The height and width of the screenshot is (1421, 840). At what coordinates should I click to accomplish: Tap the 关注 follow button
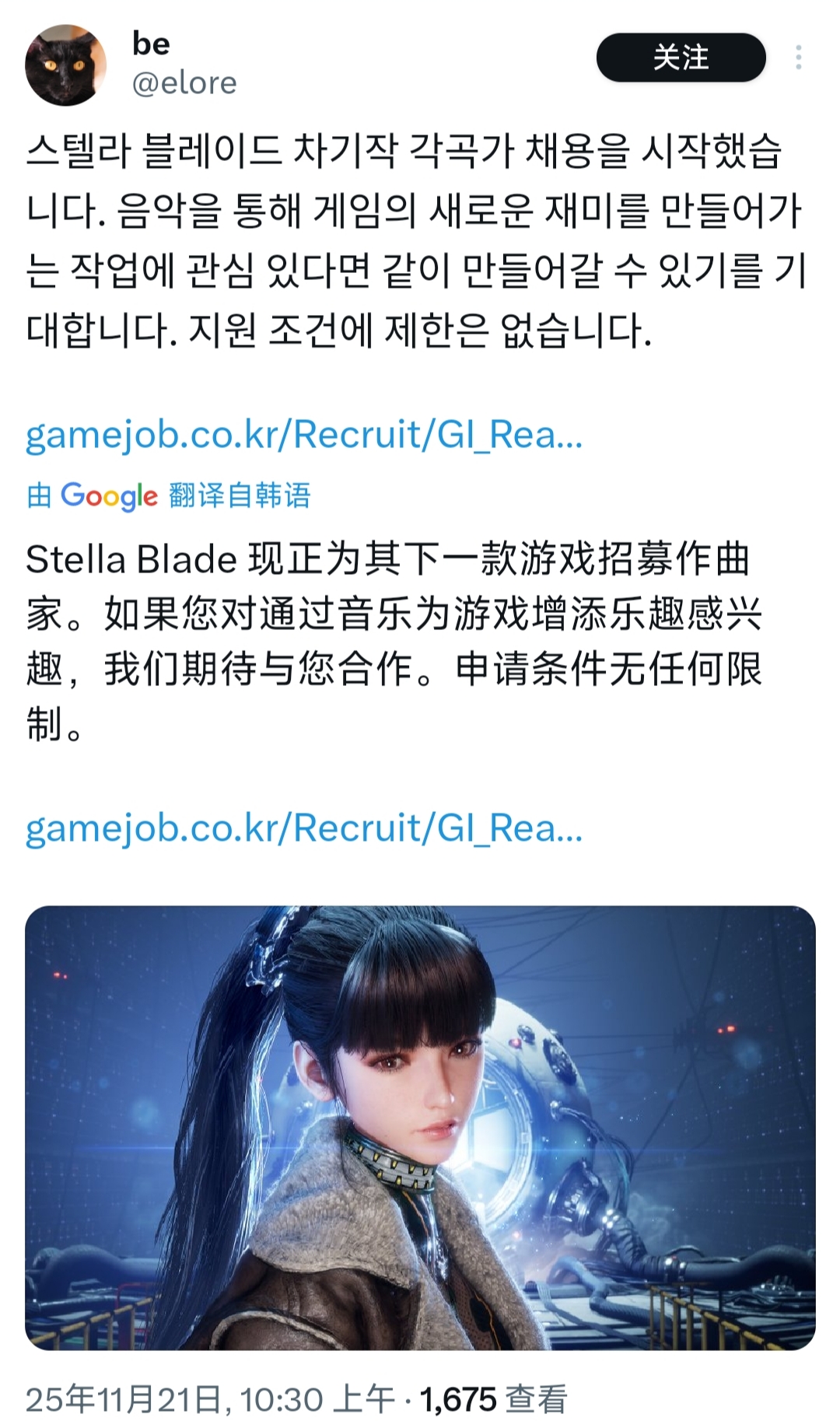[681, 58]
